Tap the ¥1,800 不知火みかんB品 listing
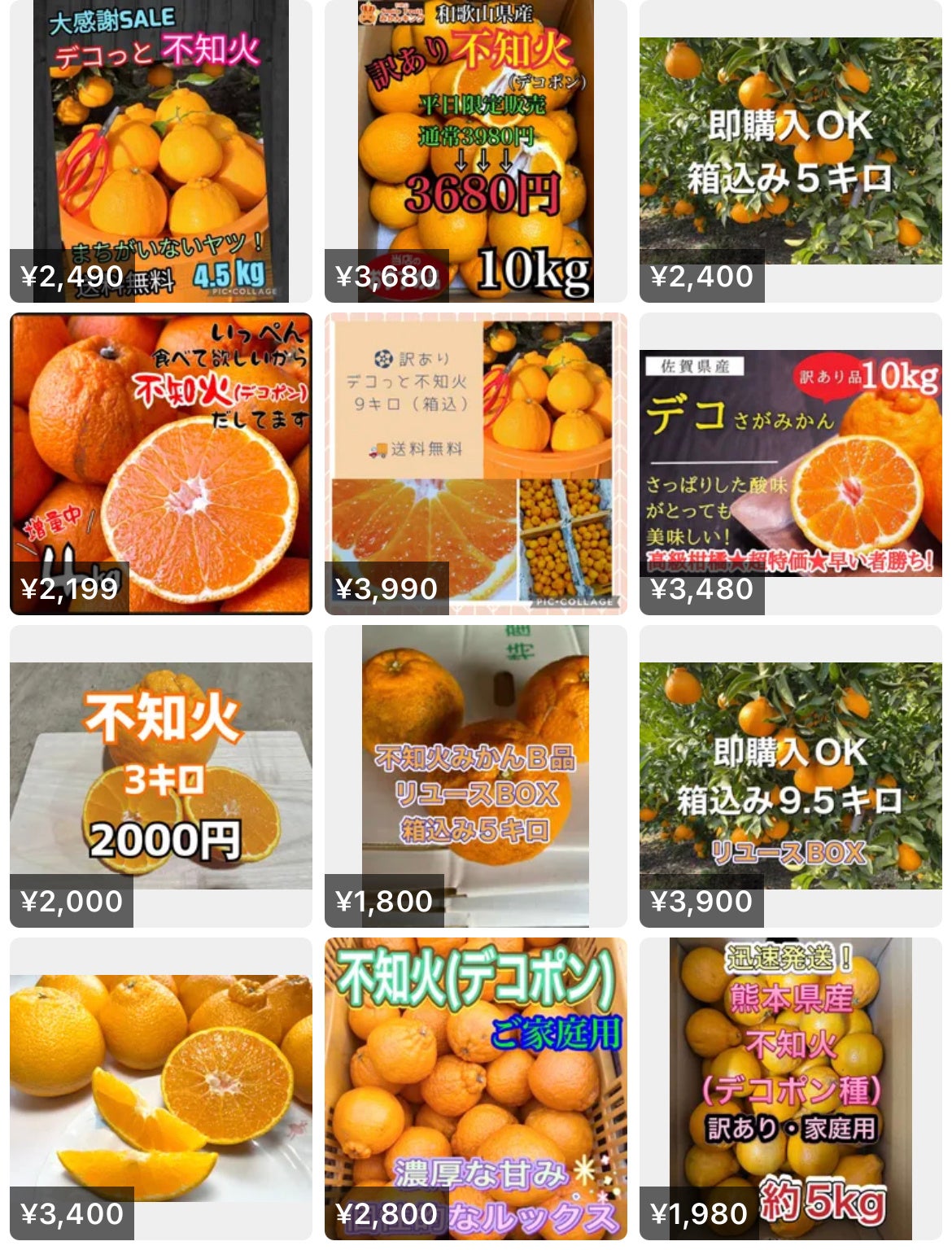 [475, 776]
